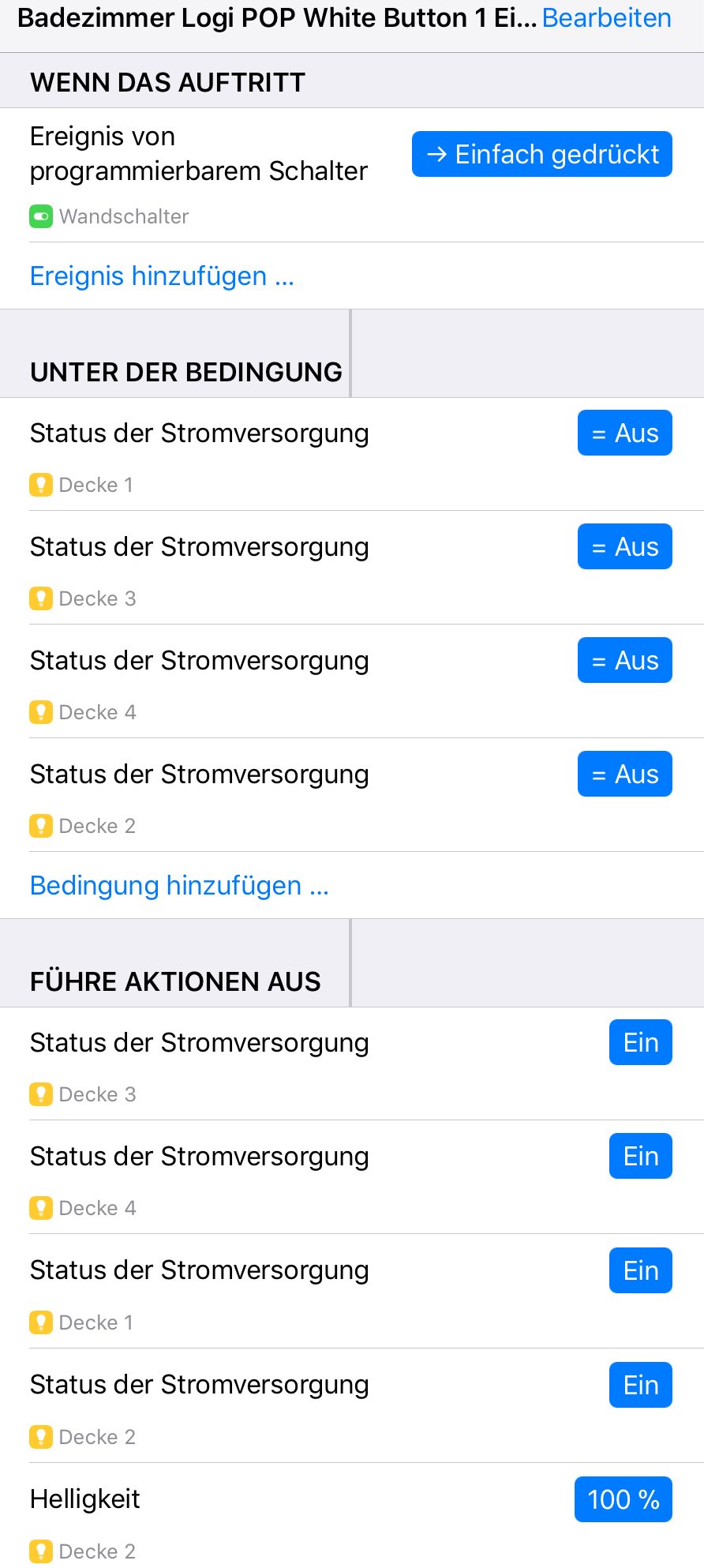704x1568 pixels.
Task: Change the Ein action for Decke 4
Action: pyautogui.click(x=640, y=1157)
